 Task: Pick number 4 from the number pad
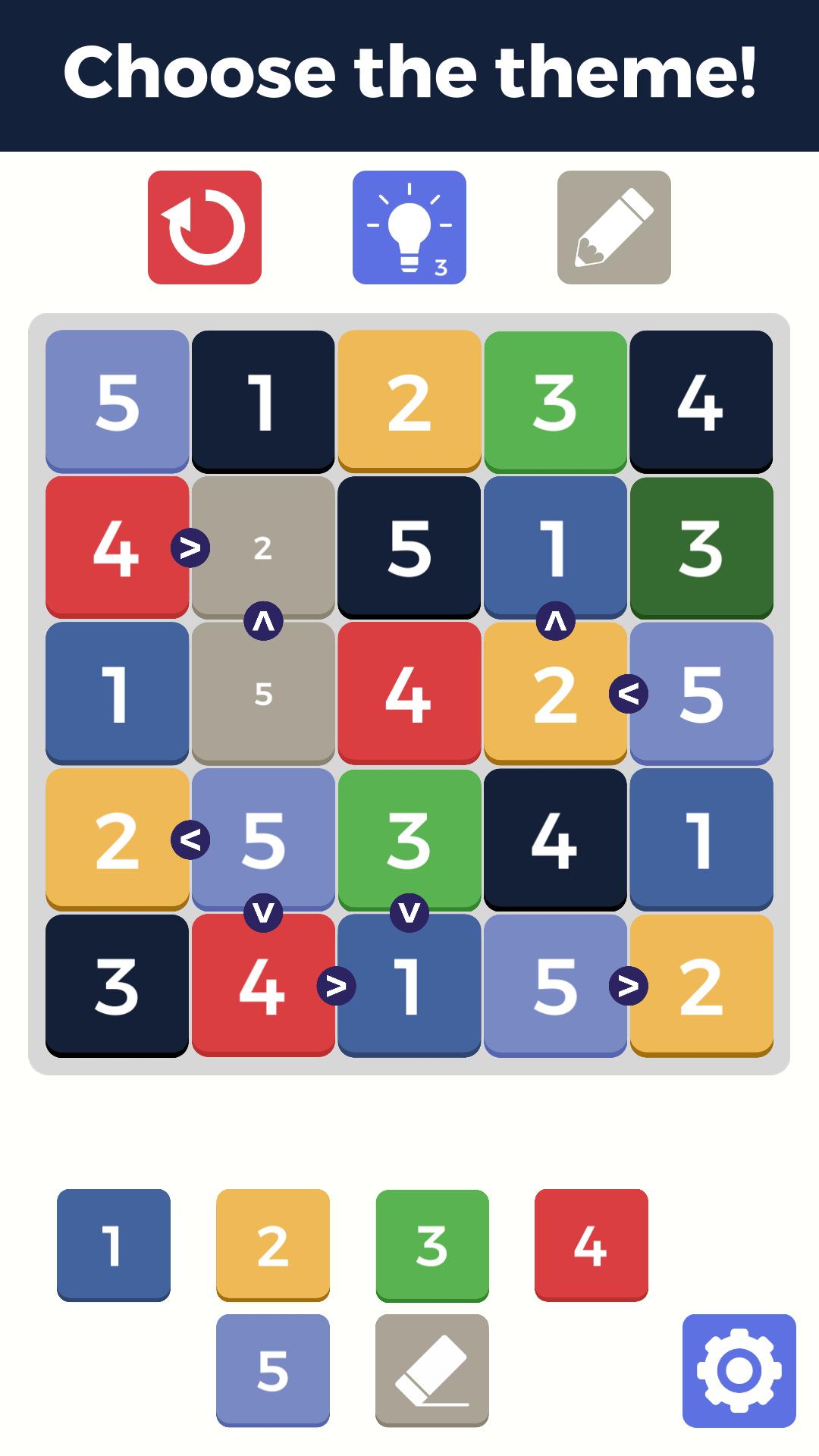coord(591,1245)
